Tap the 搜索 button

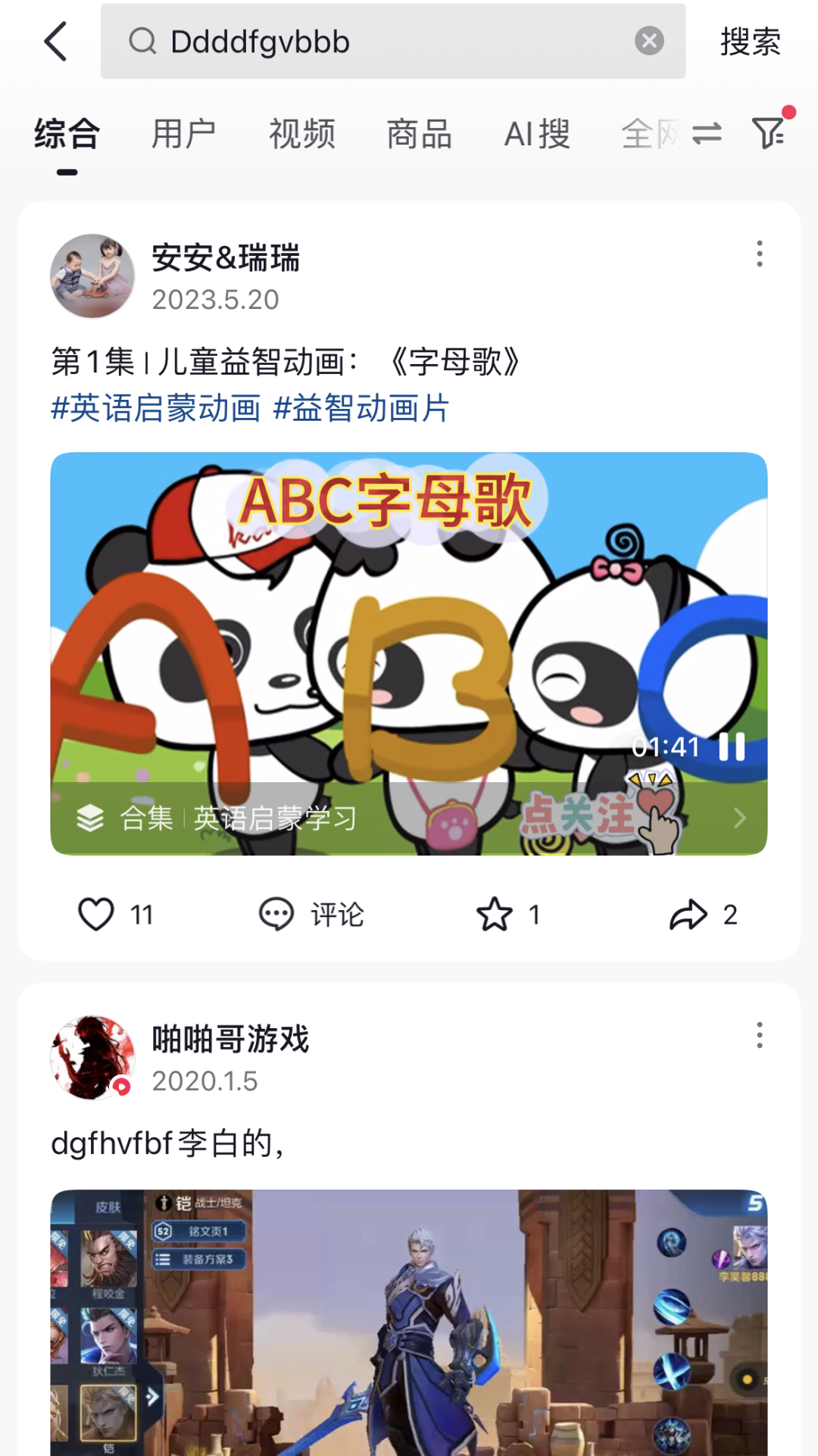[x=750, y=42]
